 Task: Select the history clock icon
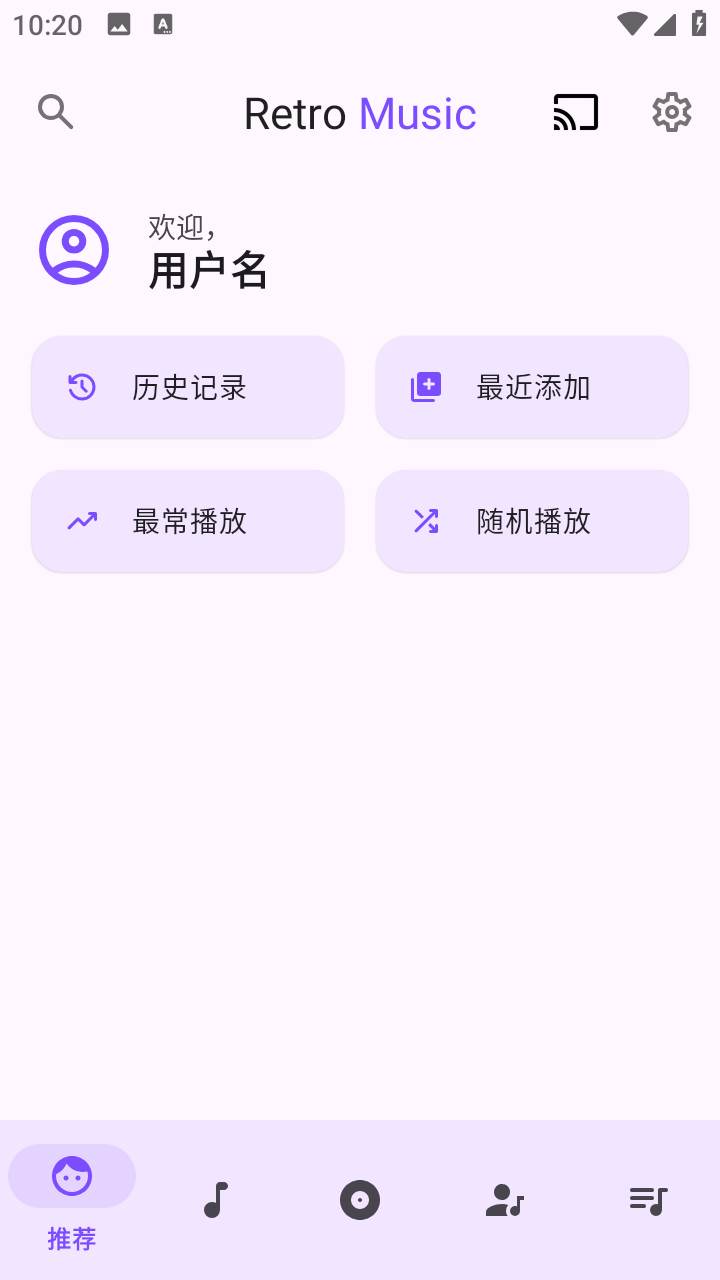point(83,387)
